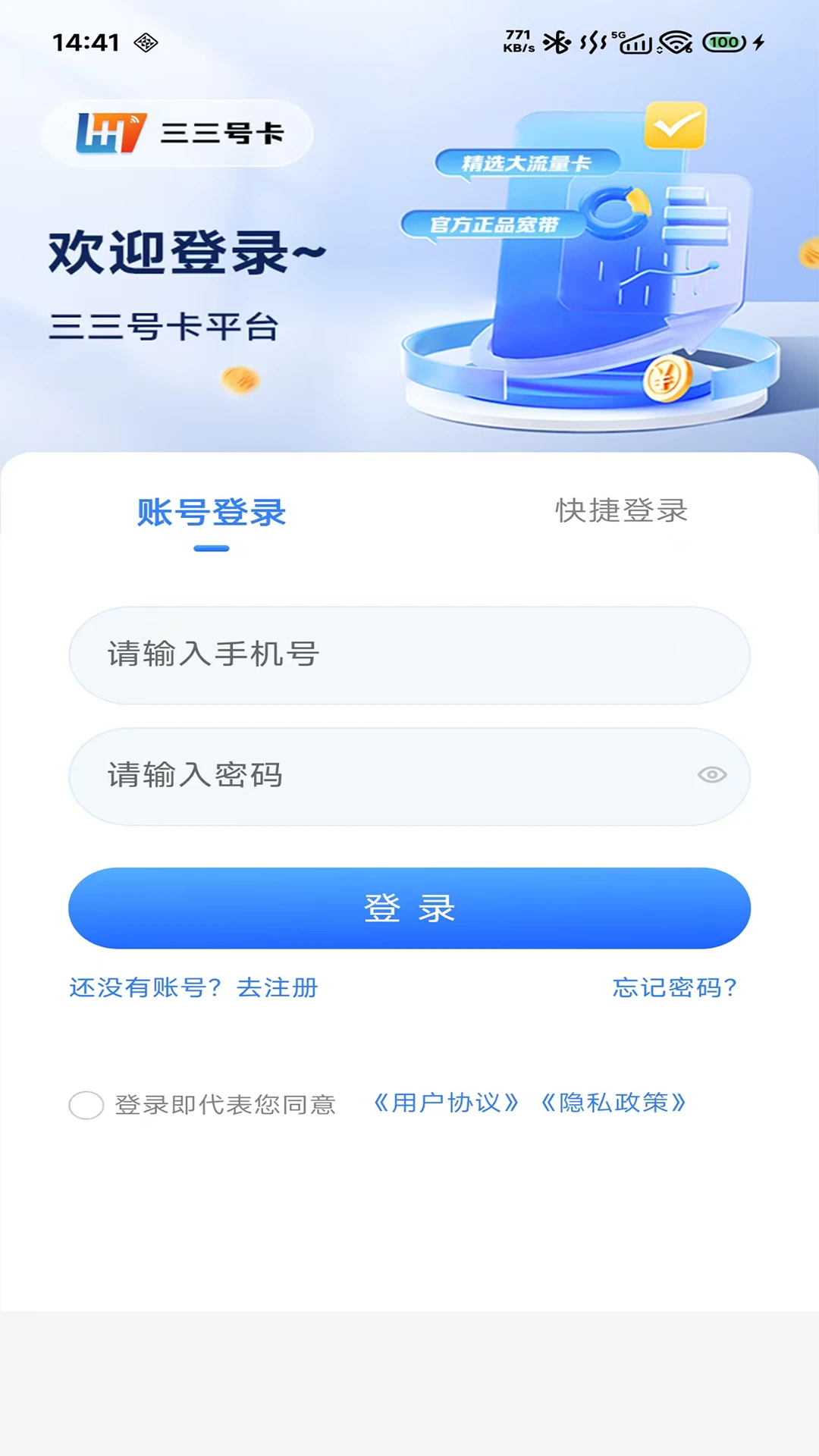Viewport: 819px width, 1456px height.
Task: Toggle password visibility eye icon
Action: click(712, 775)
